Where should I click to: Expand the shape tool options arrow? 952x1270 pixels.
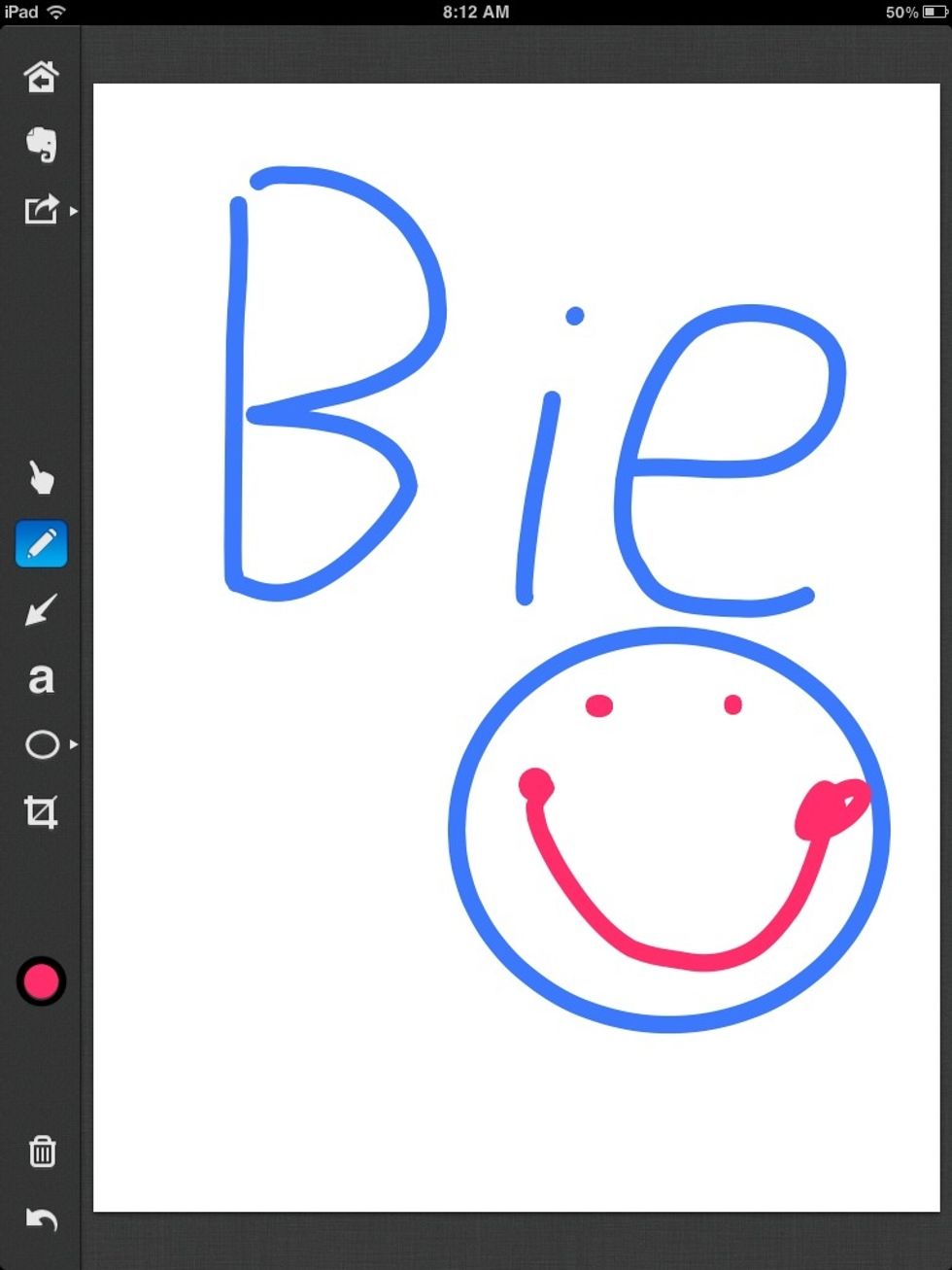(x=75, y=744)
